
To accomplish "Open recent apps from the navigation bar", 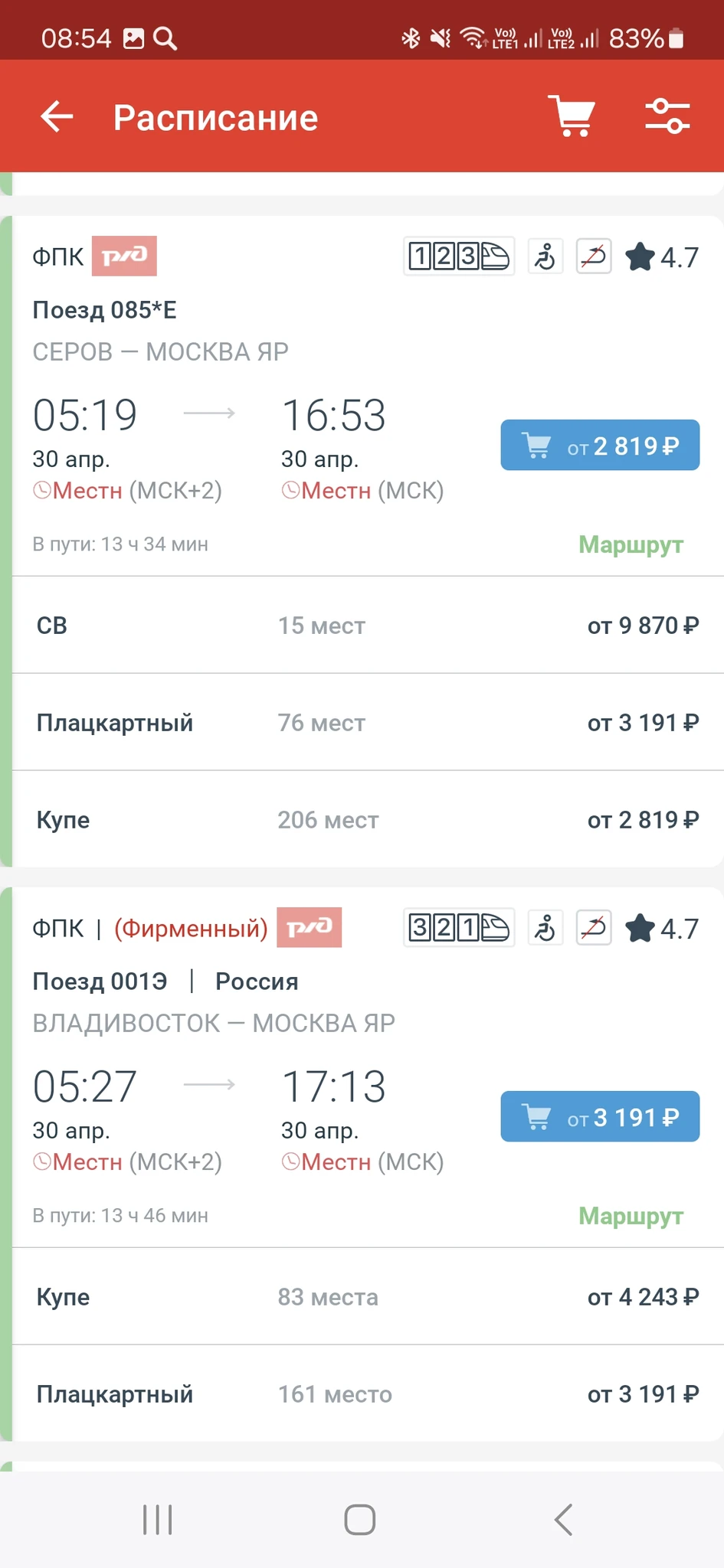I will click(158, 1520).
